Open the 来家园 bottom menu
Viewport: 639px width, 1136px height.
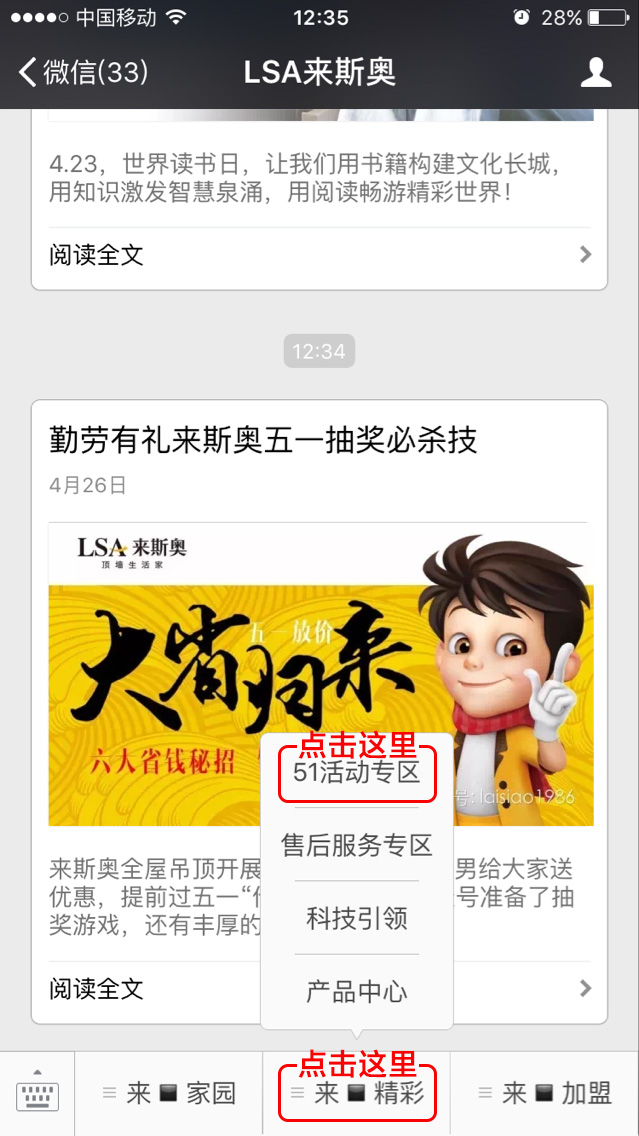[169, 1094]
